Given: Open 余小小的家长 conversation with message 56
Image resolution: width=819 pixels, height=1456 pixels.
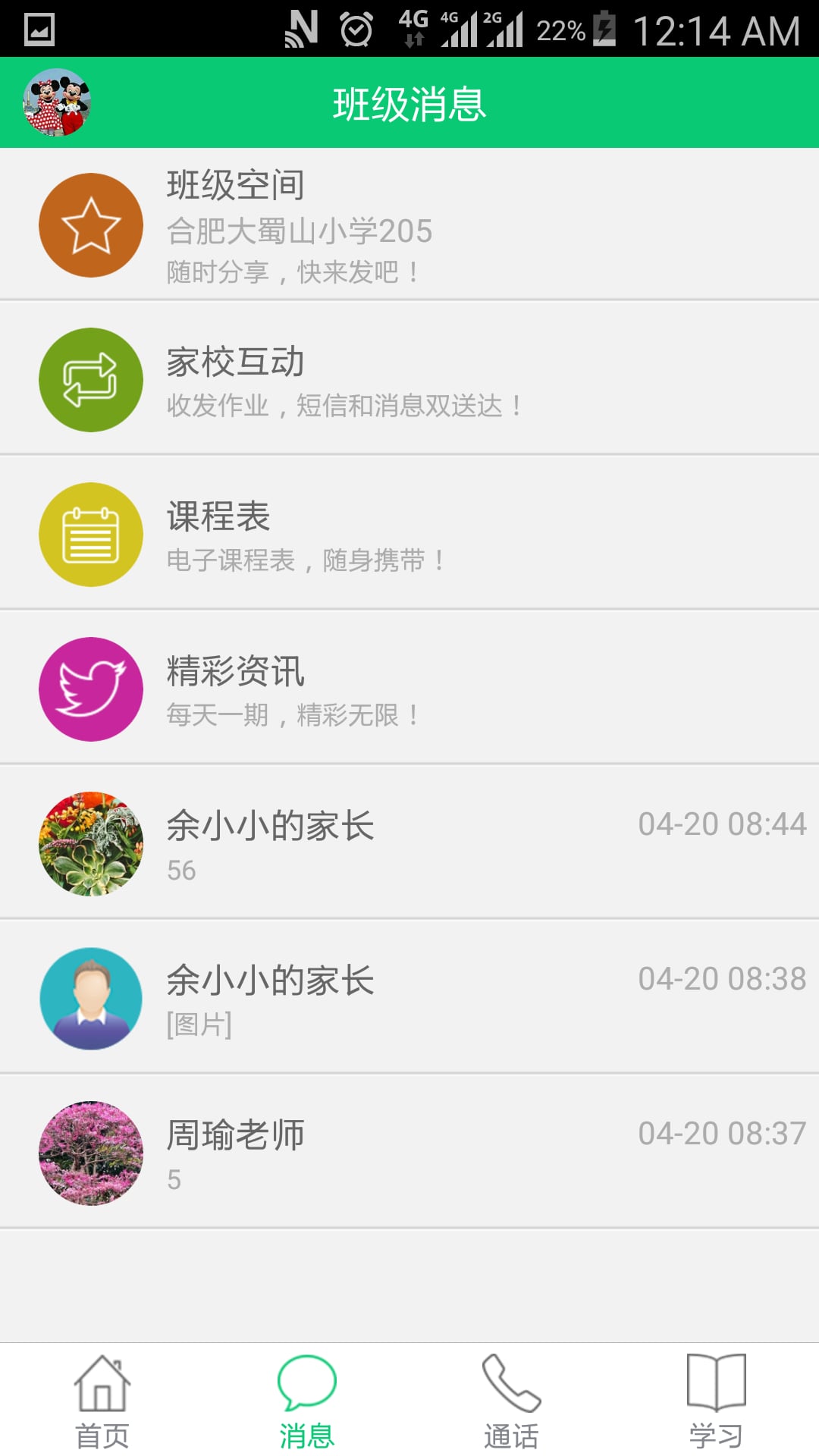Looking at the screenshot, I should (x=409, y=842).
